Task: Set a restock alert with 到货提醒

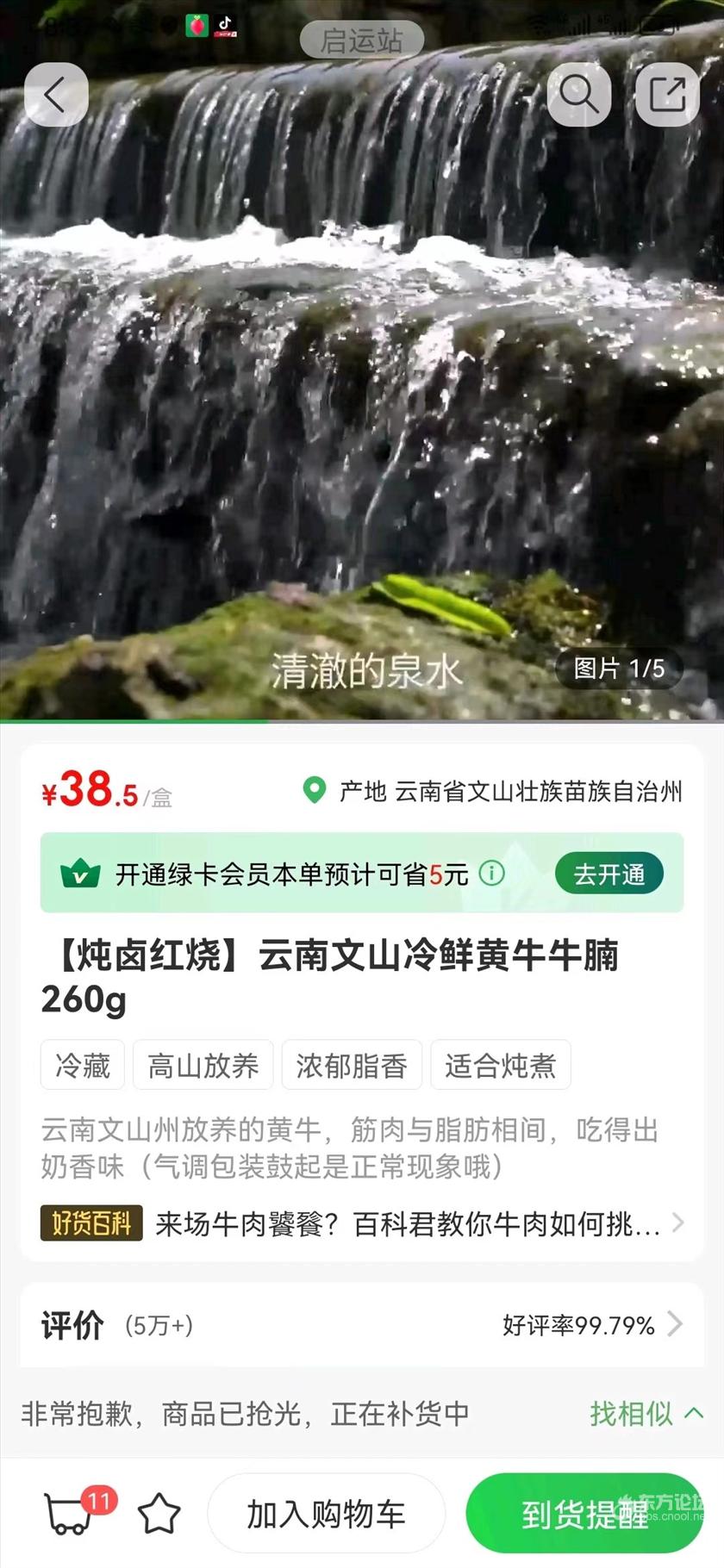Action: (x=584, y=1514)
